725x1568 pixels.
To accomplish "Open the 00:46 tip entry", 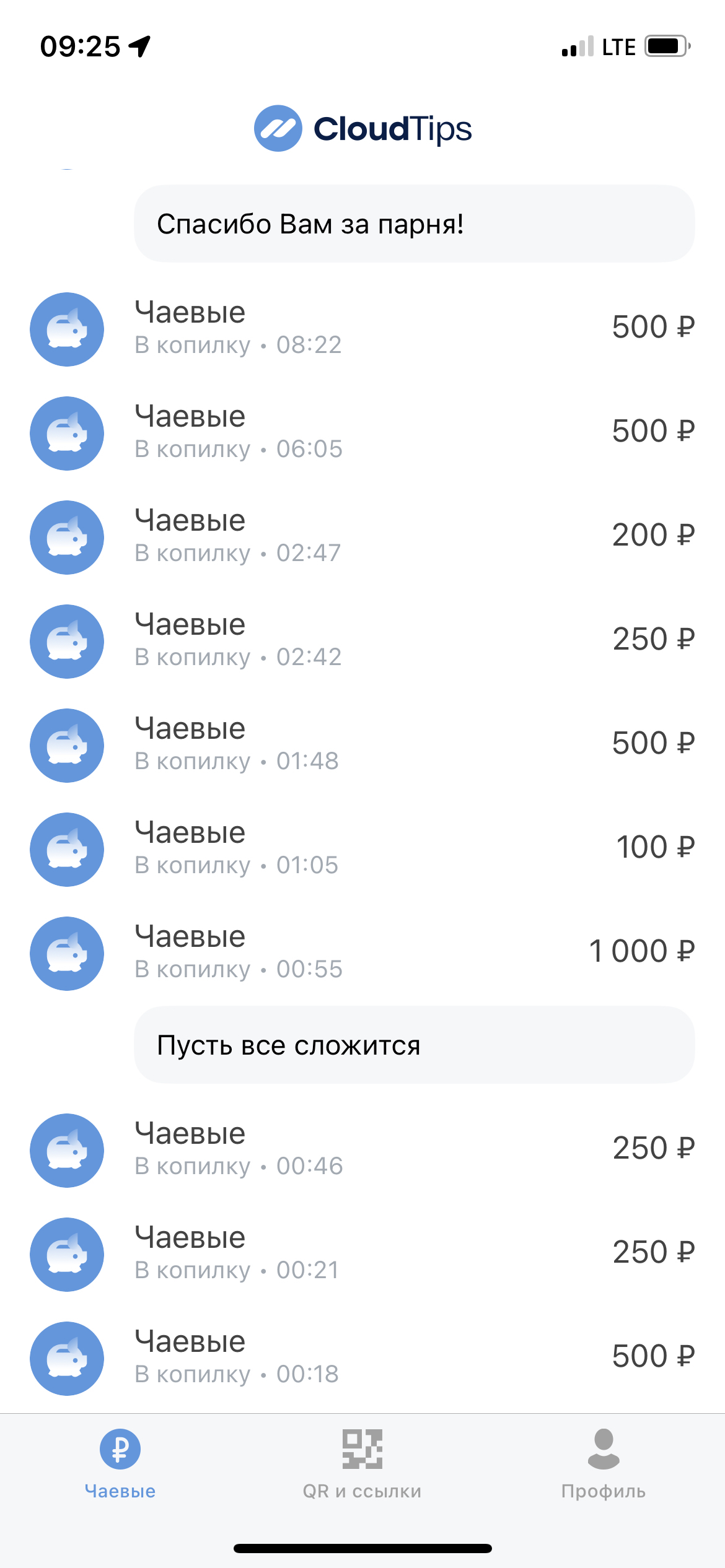I will pyautogui.click(x=362, y=1150).
